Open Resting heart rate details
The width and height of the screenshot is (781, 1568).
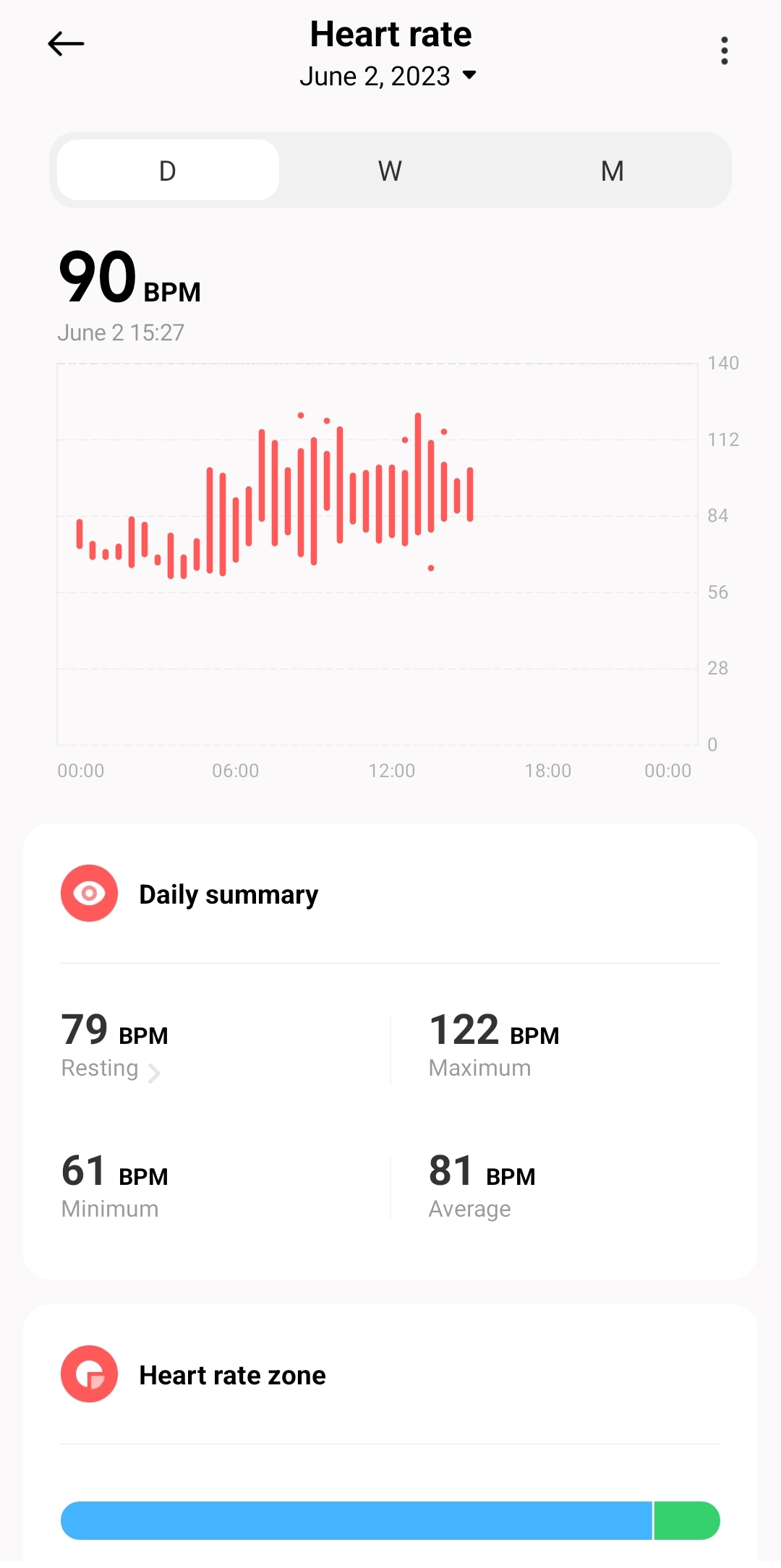[x=111, y=1068]
